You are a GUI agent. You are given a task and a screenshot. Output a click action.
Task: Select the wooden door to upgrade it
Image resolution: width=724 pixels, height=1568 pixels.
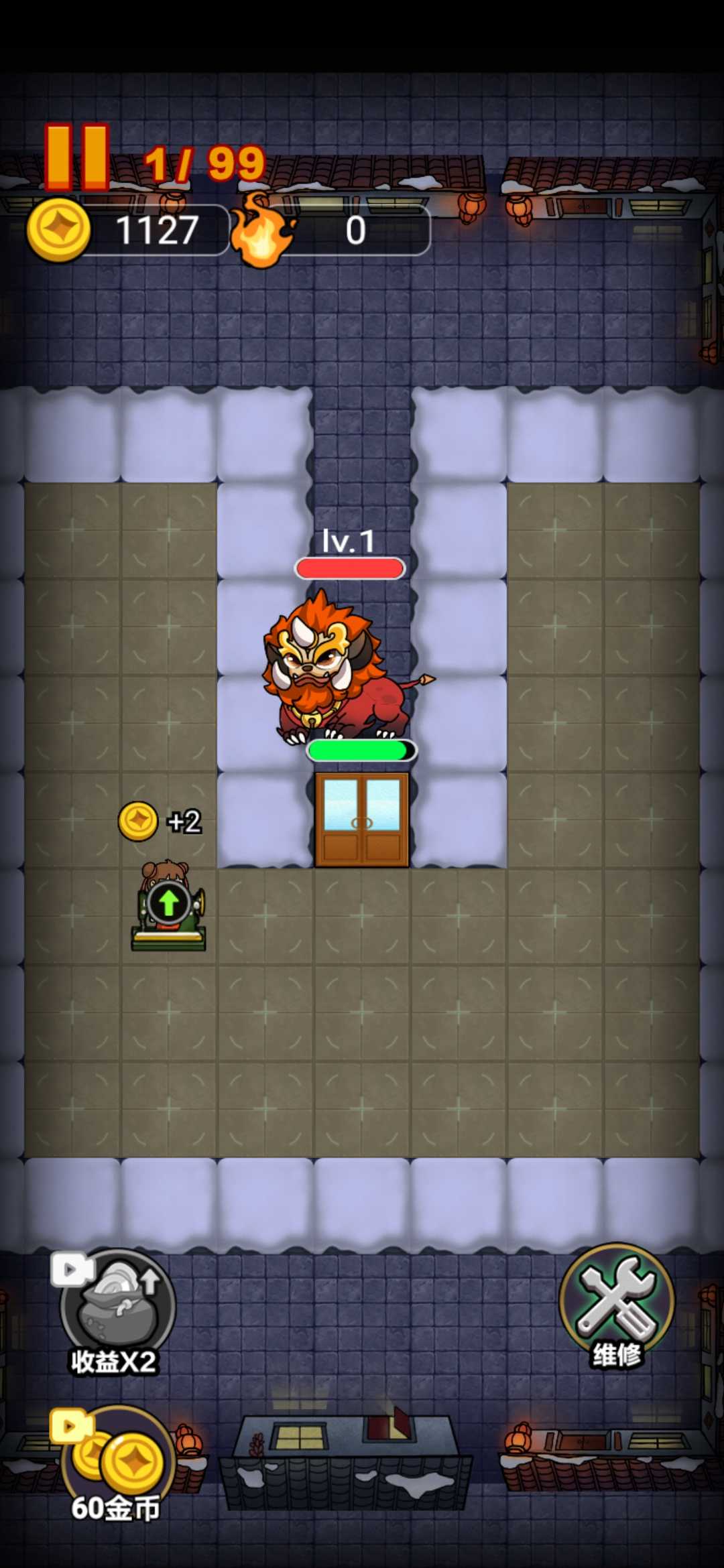click(362, 820)
